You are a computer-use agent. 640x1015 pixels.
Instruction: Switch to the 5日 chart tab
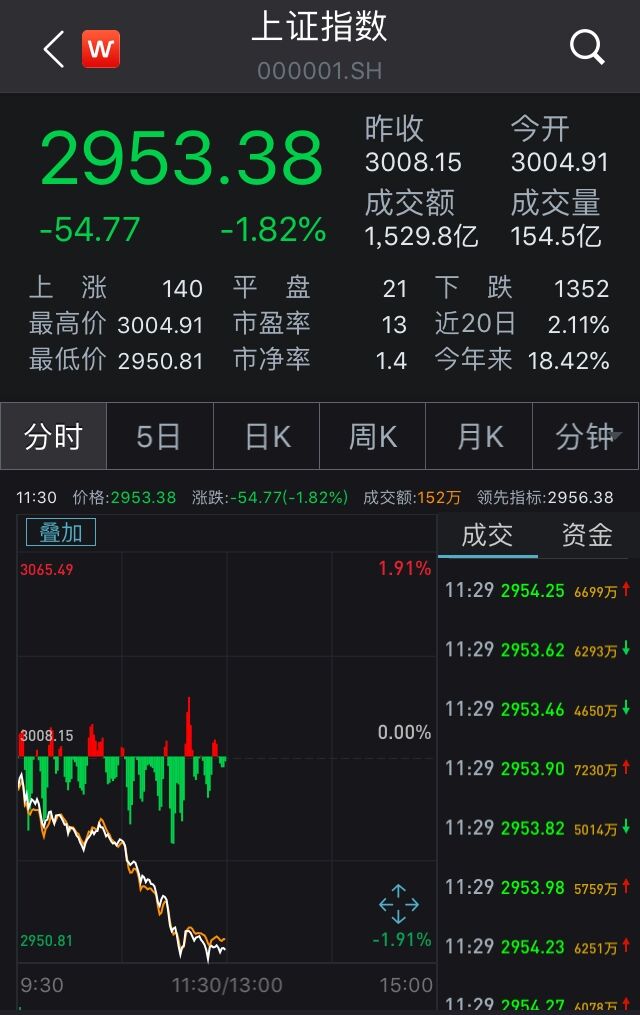(159, 437)
